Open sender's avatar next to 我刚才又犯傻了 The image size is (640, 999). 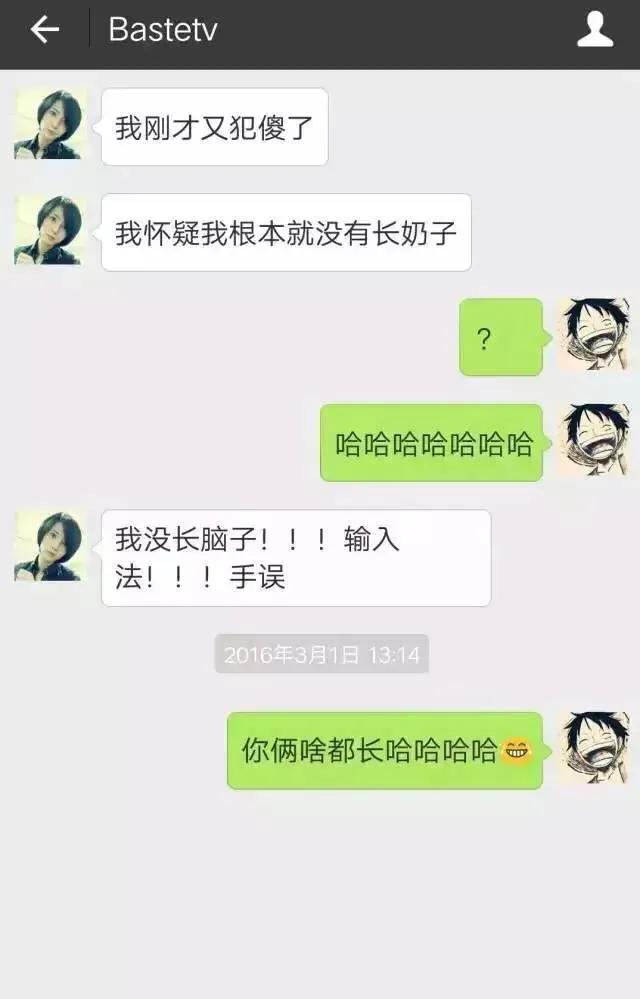pos(49,124)
